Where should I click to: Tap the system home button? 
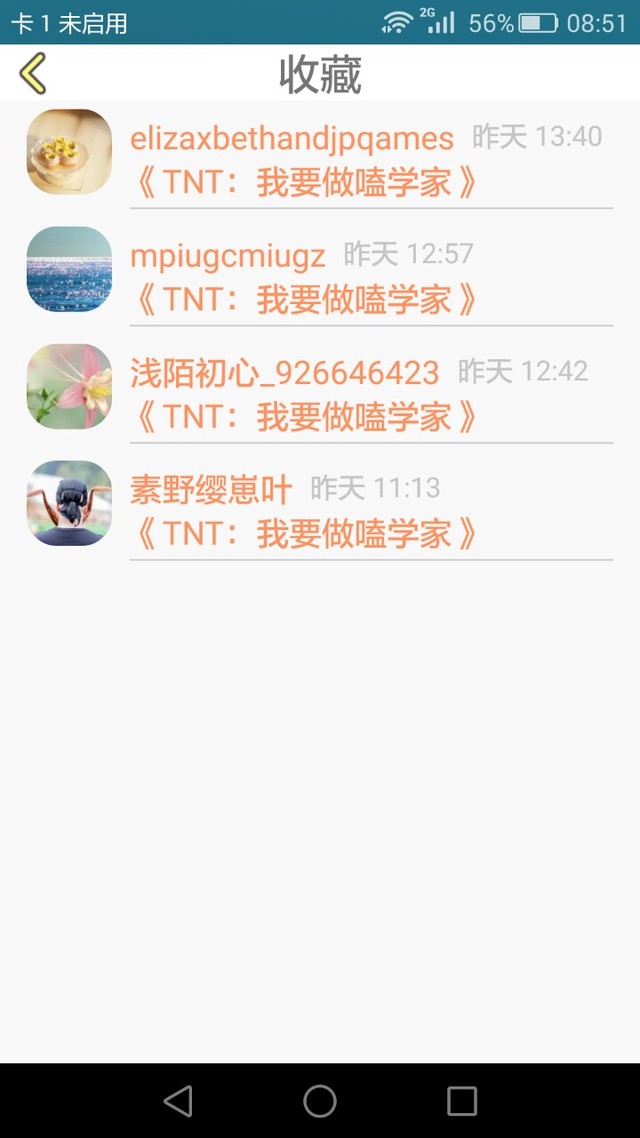point(319,1101)
